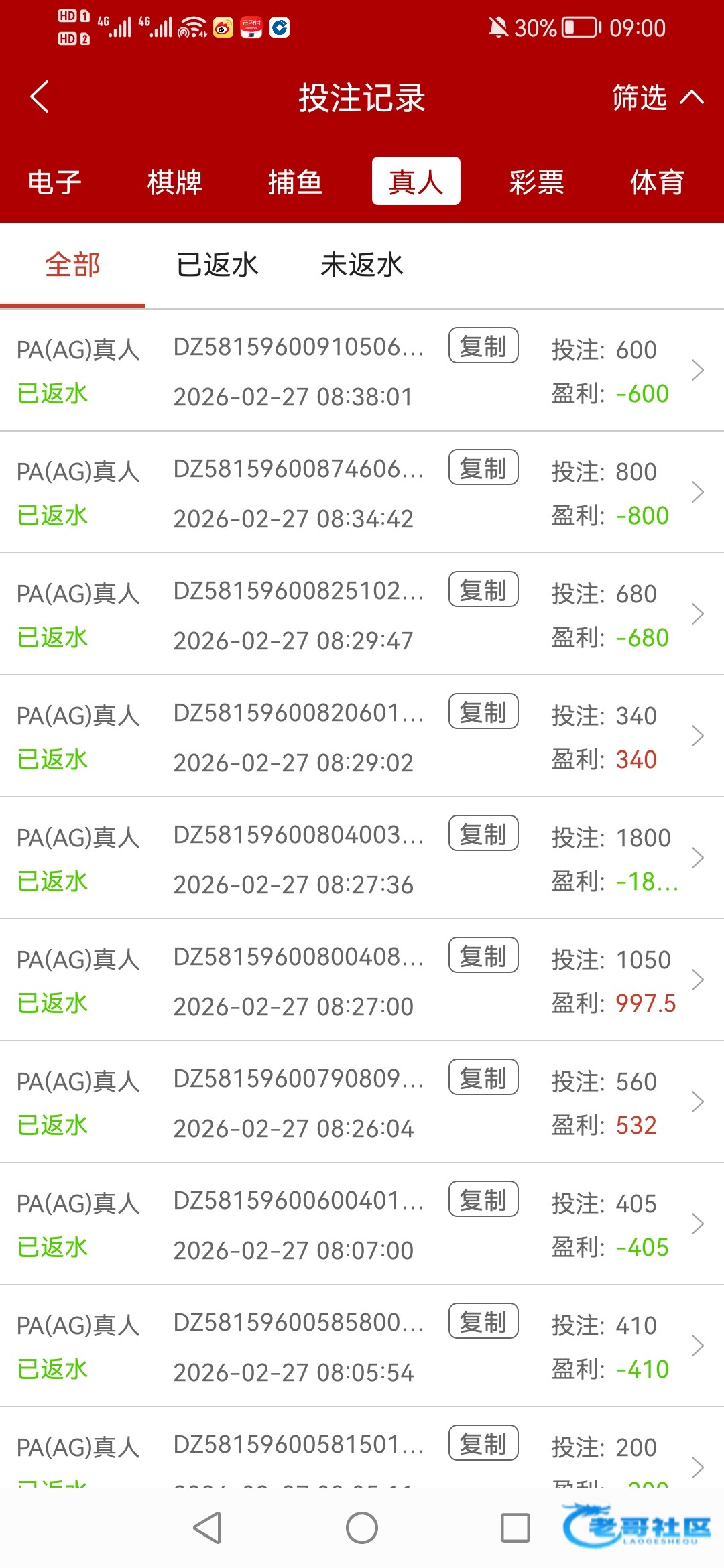
Task: Switch to the 捕鱼 category tab
Action: 296,182
